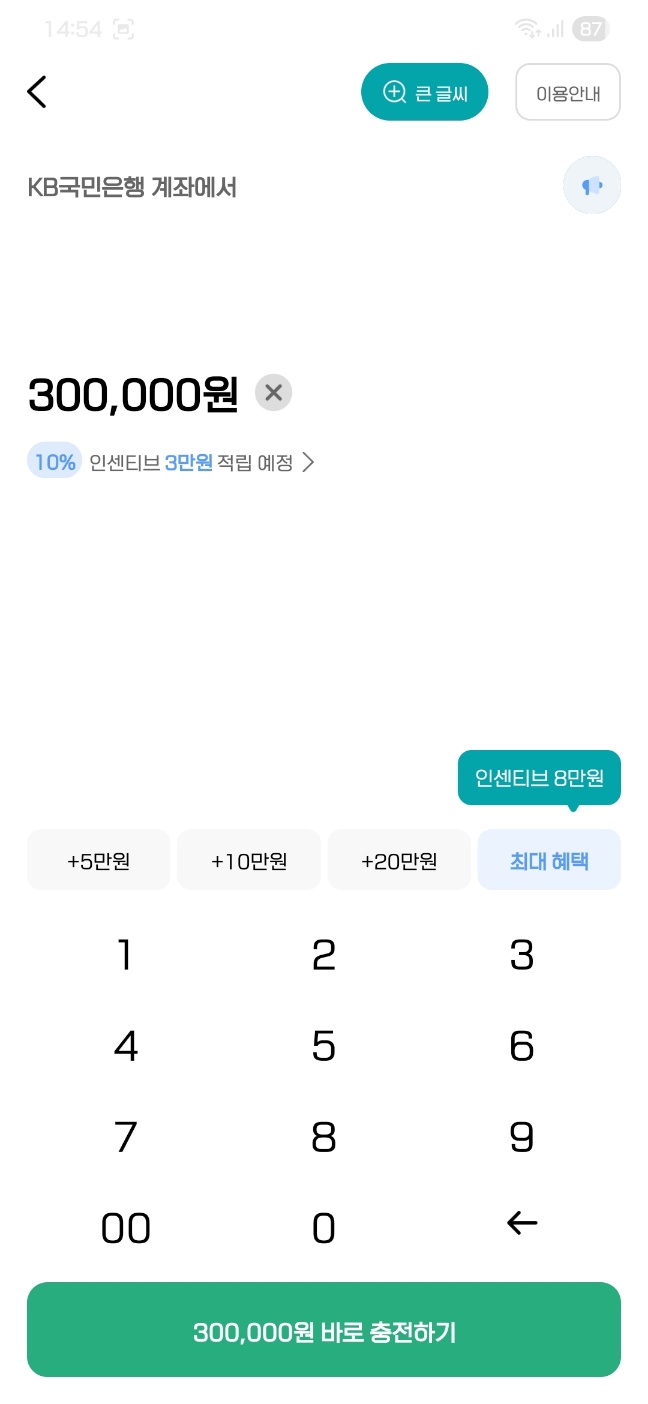The image size is (648, 1404).
Task: Enter digit 3 on the keypad
Action: 522,956
